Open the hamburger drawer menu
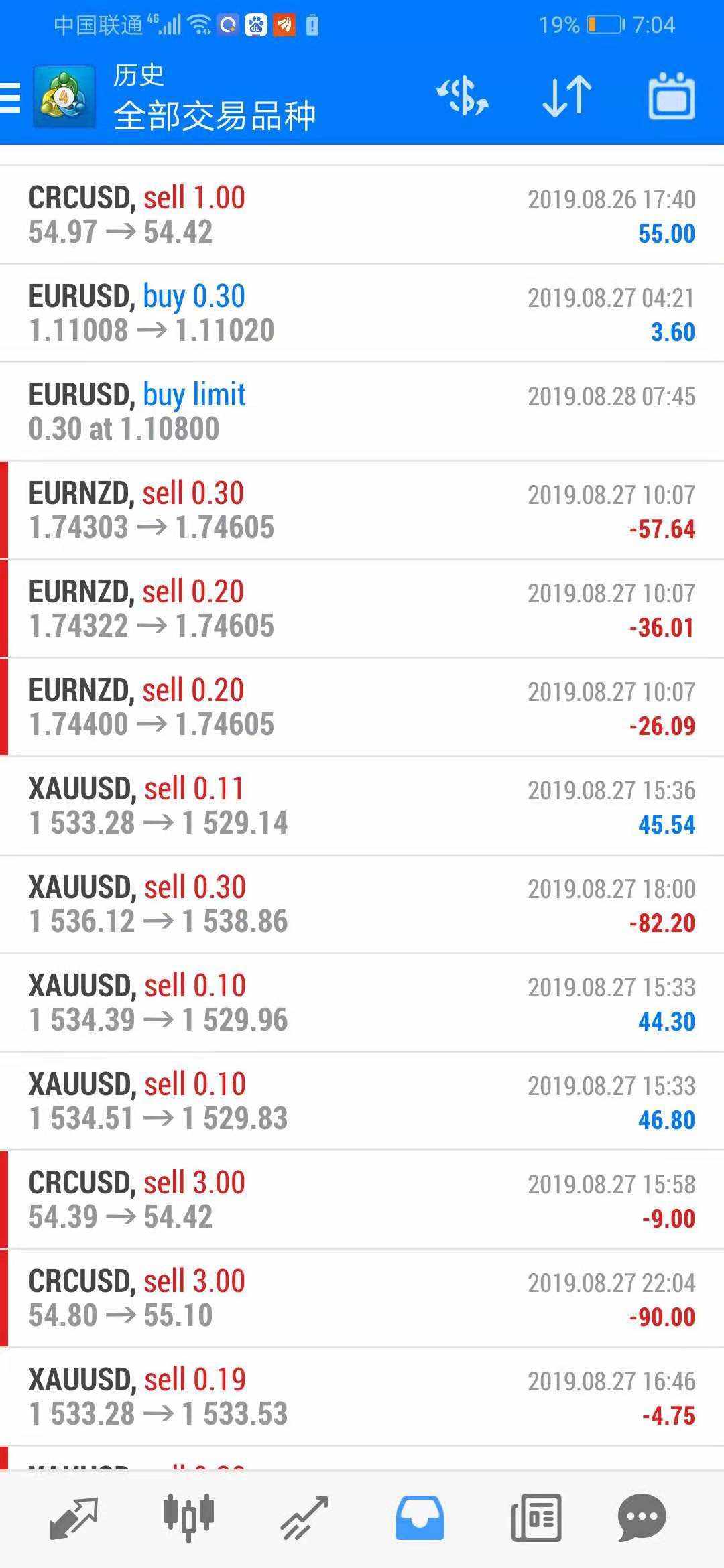 [10, 98]
